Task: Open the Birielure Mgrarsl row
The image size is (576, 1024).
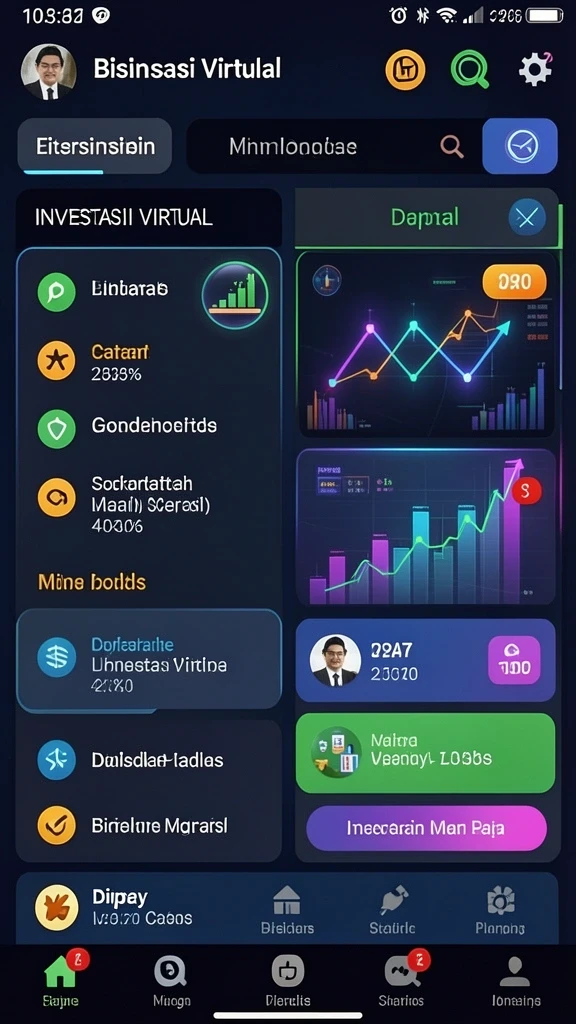Action: point(149,825)
